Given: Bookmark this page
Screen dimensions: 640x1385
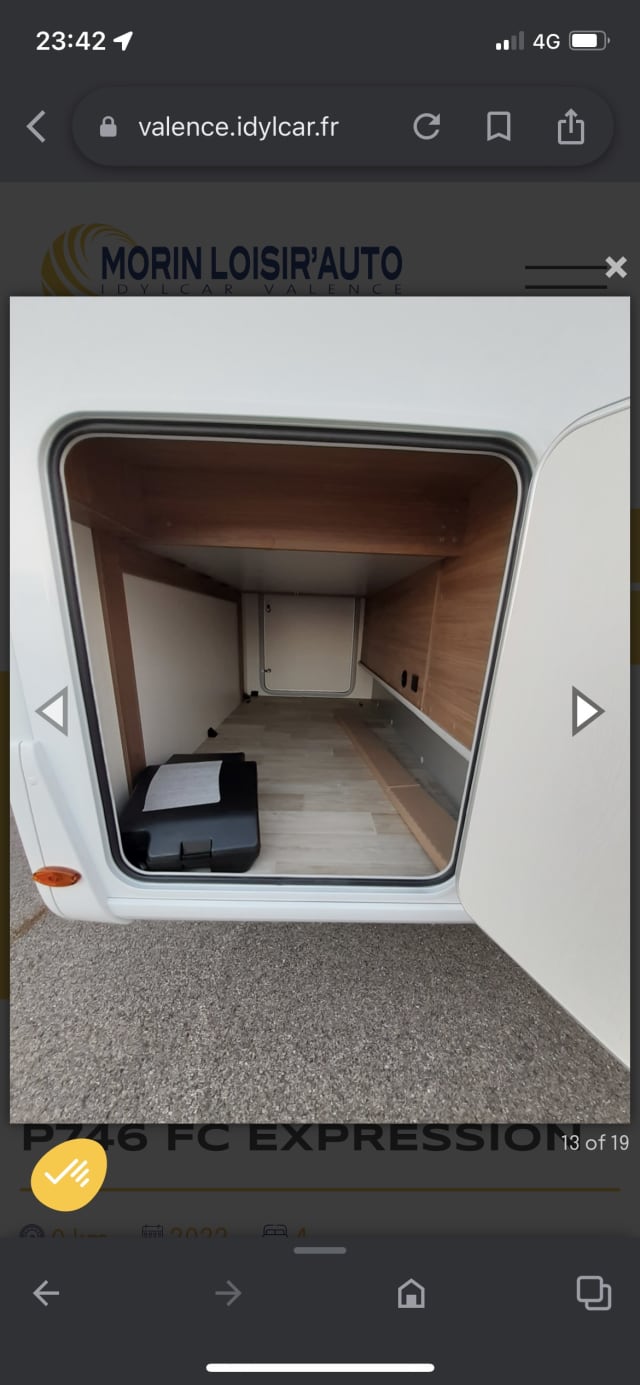Looking at the screenshot, I should [498, 127].
